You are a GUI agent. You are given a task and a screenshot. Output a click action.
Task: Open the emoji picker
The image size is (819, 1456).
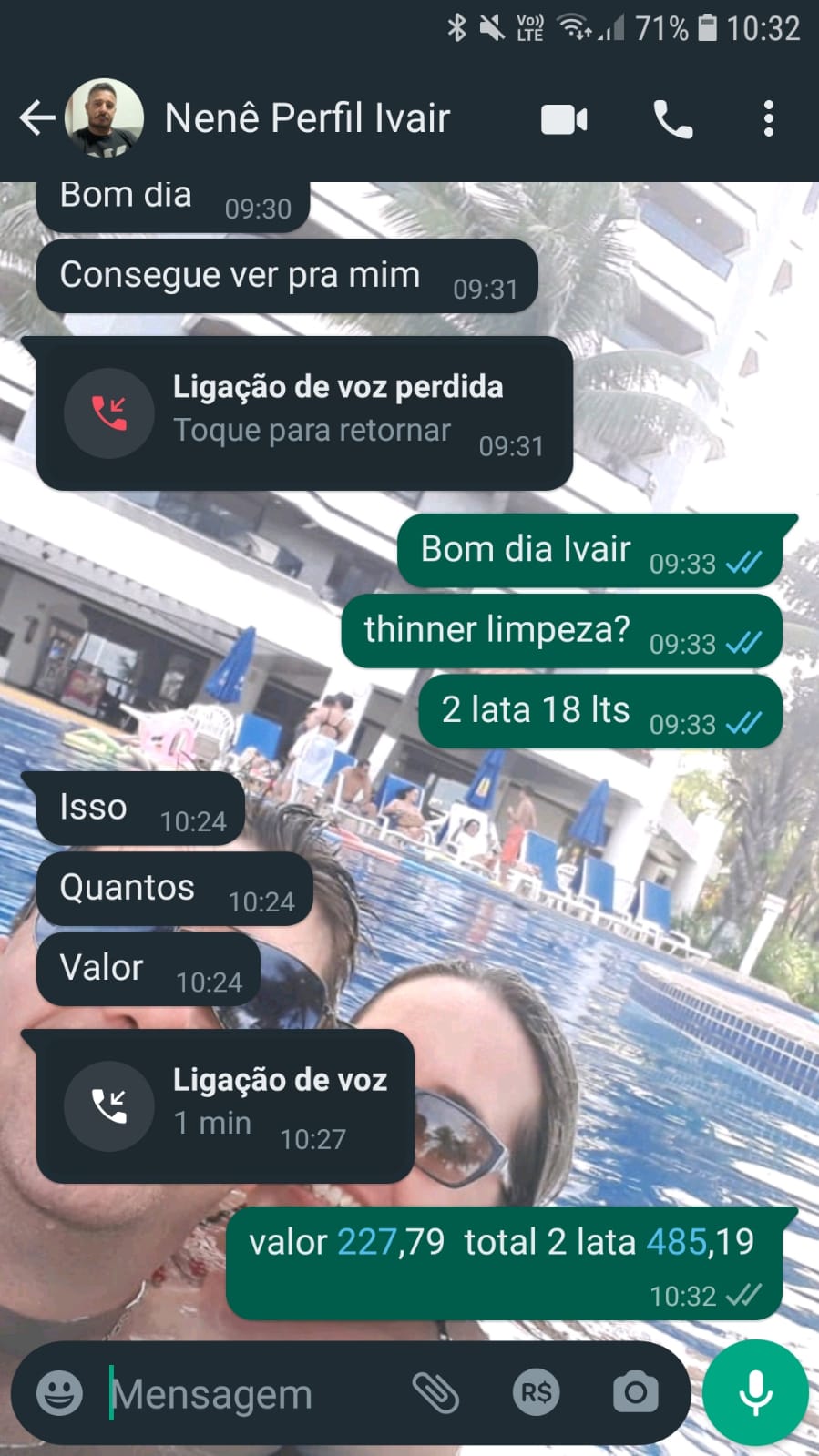[x=59, y=1392]
